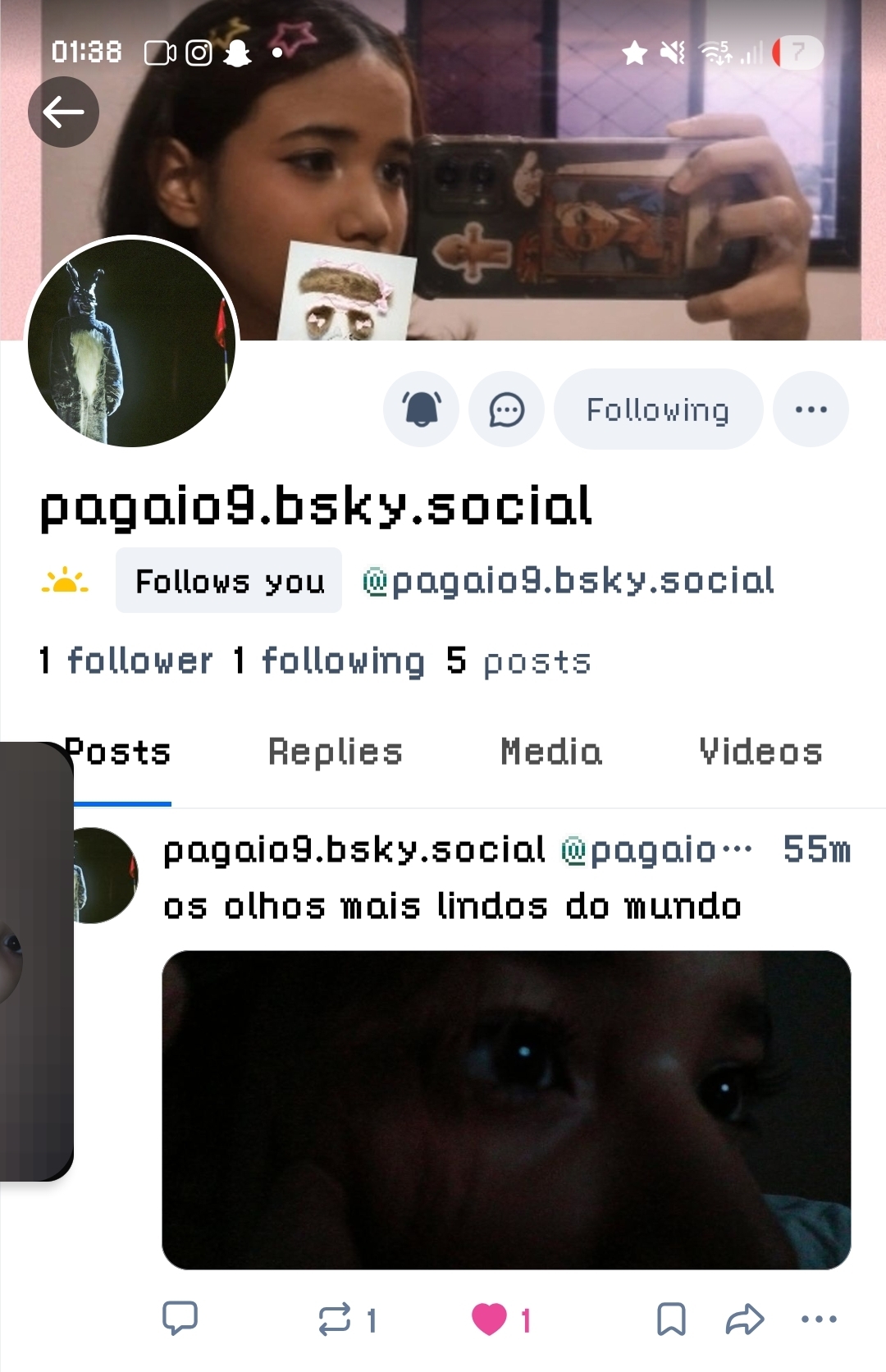Open profile overflow menu
Viewport: 886px width, 1372px height.
click(x=811, y=409)
